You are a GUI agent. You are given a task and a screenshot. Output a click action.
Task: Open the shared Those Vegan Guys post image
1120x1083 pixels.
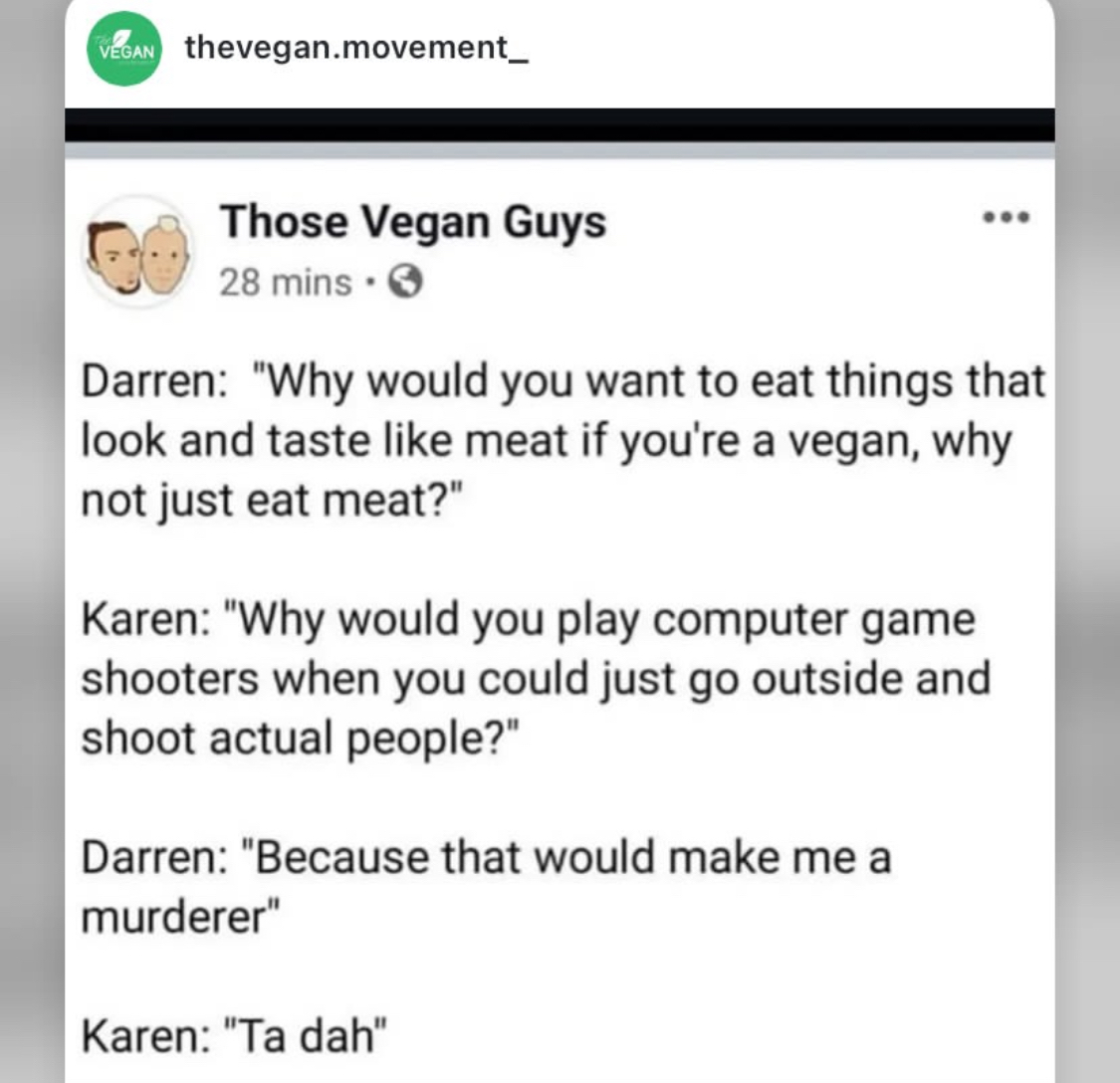pos(559,617)
